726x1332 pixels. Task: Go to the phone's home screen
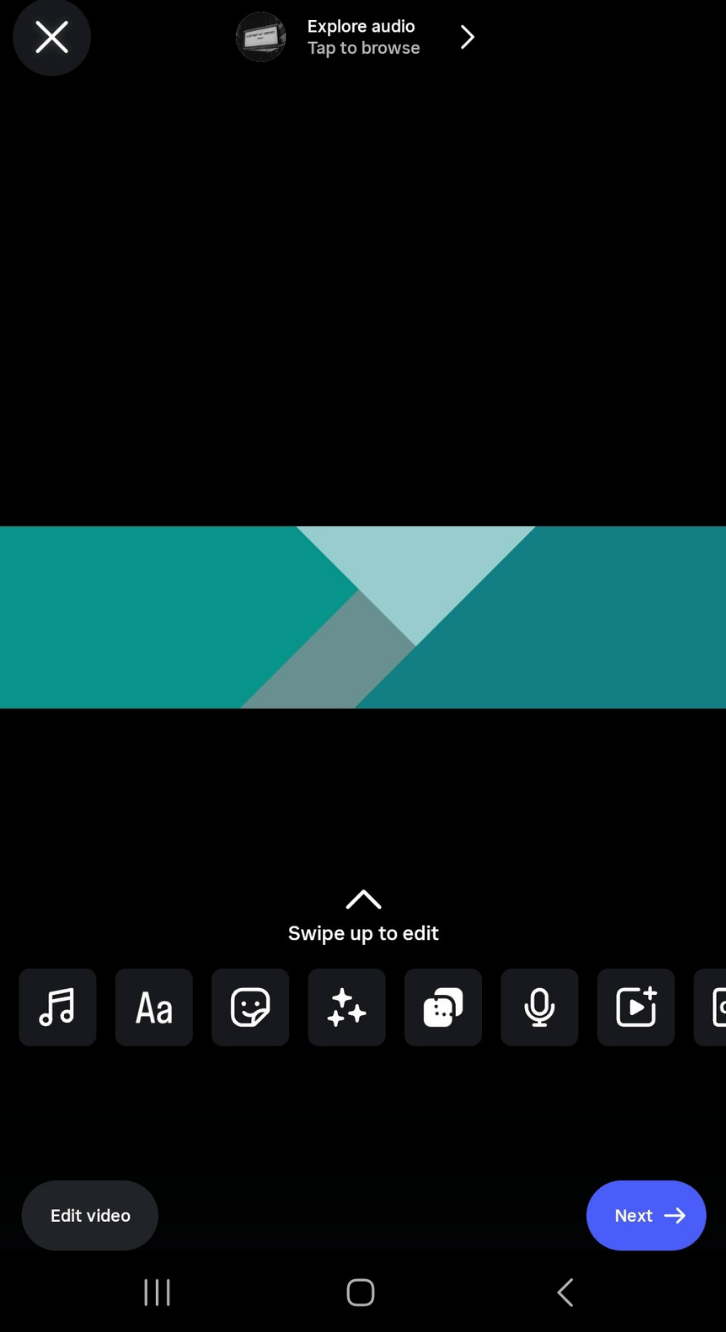361,1292
